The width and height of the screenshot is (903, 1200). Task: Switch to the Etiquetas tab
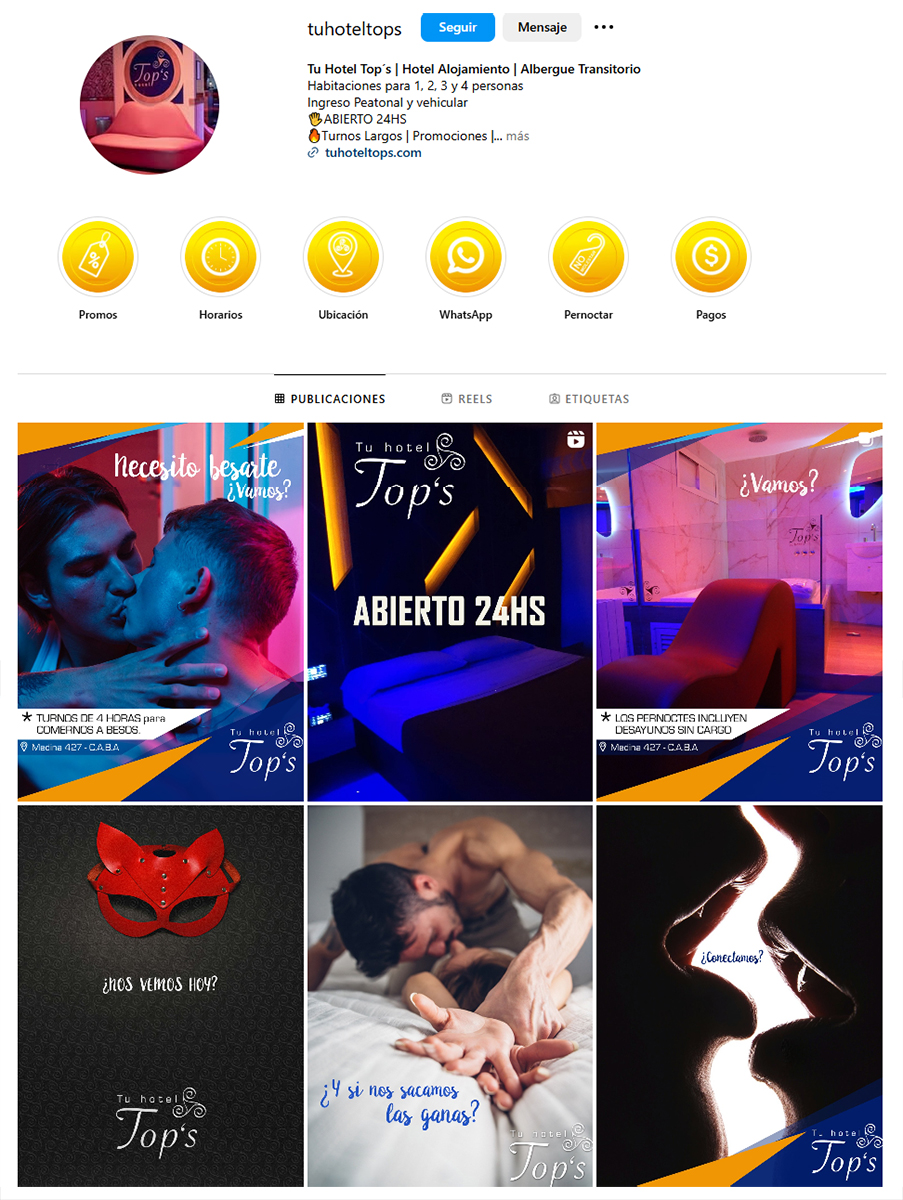click(x=589, y=399)
